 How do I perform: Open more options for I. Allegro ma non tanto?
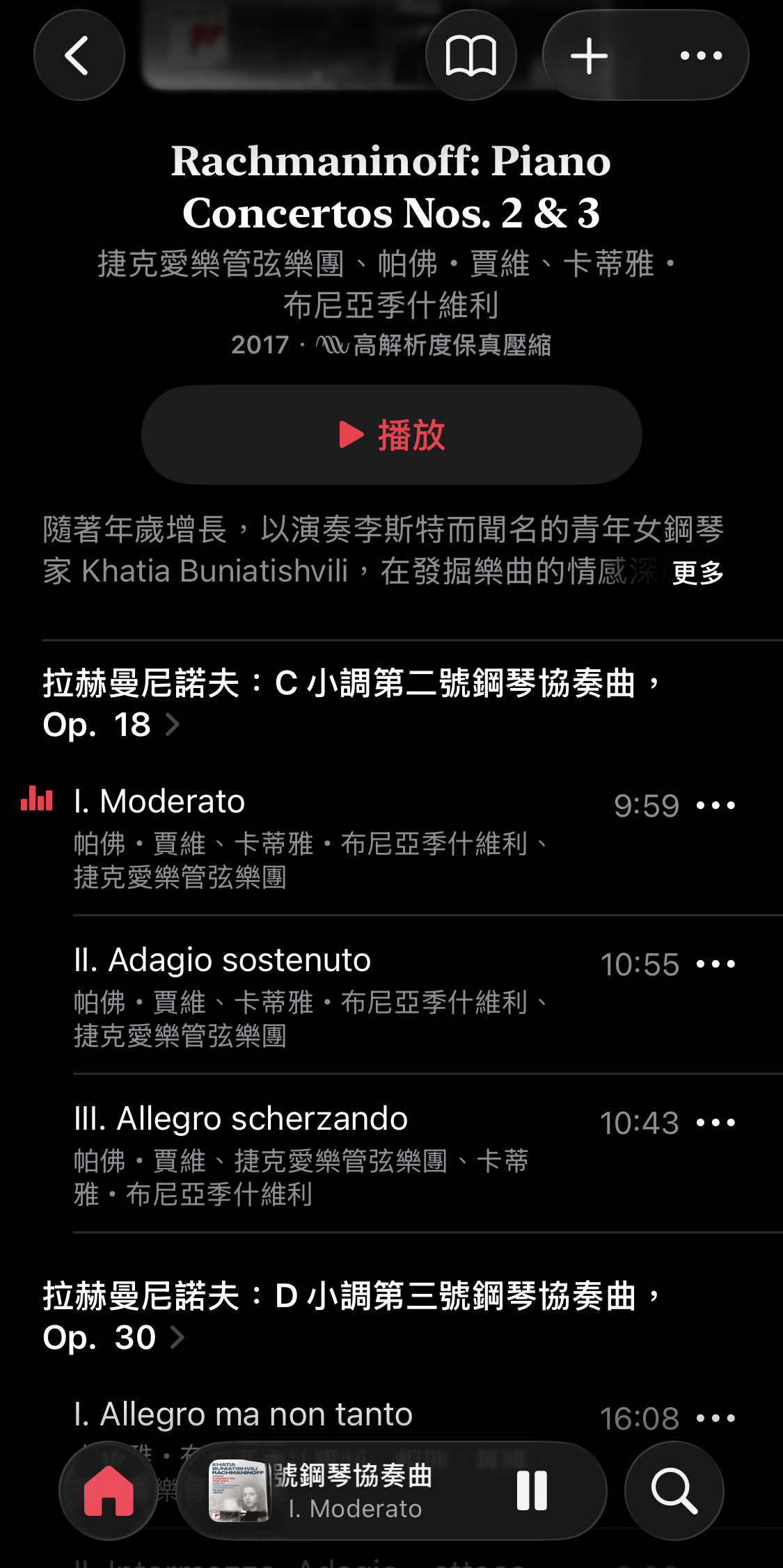[x=715, y=1418]
